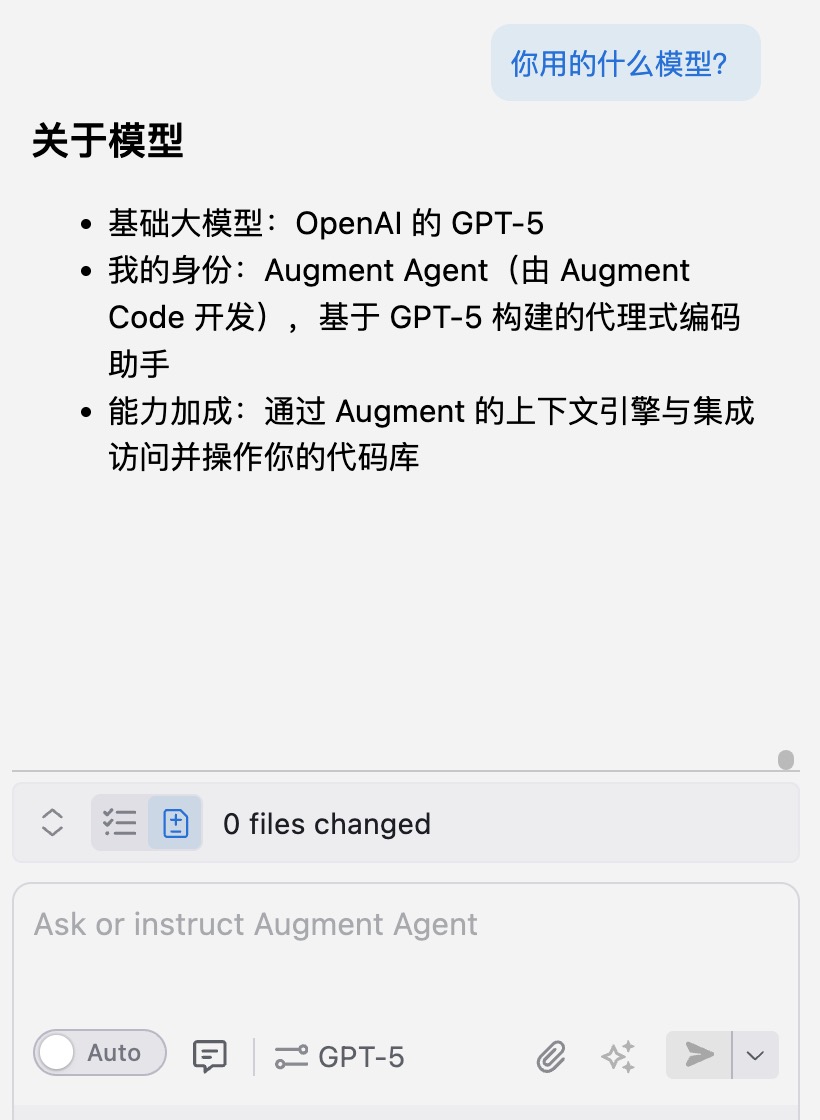Screen dimensions: 820x1120
Task: Expand the files changed panel
Action: coord(52,822)
